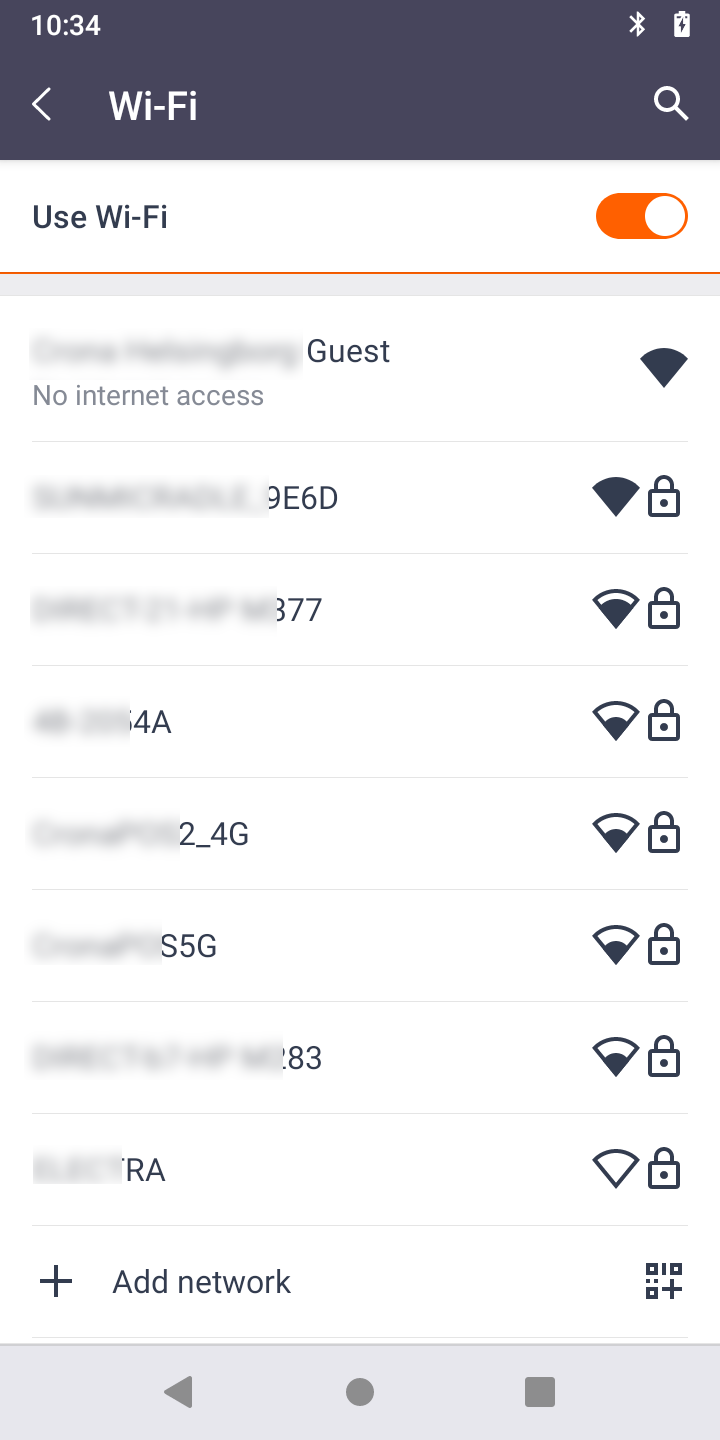The height and width of the screenshot is (1440, 720).
Task: Join the network ending in RA
Action: pyautogui.click(x=300, y=1169)
